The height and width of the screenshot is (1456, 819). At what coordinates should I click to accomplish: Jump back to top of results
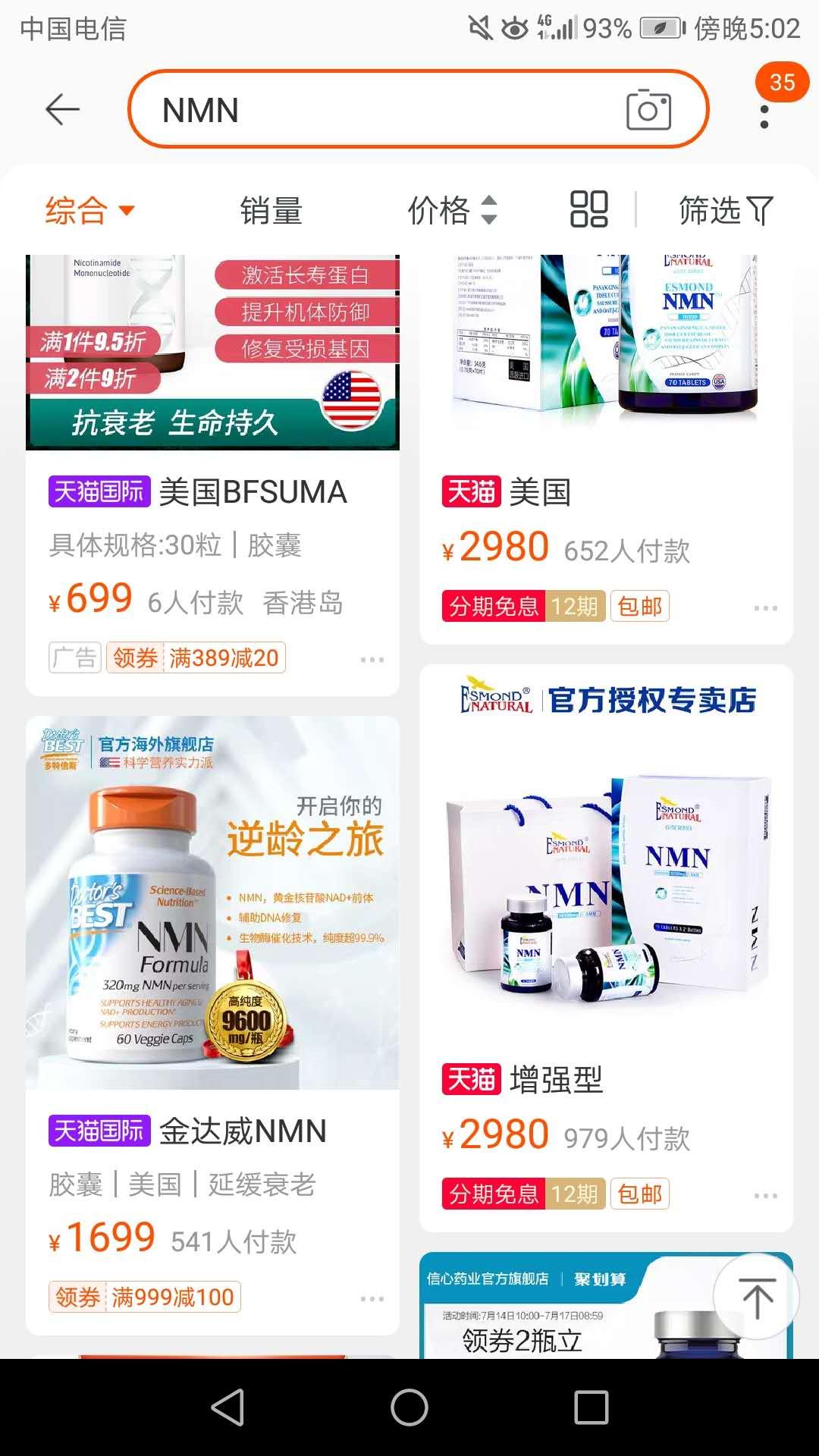[x=756, y=1297]
